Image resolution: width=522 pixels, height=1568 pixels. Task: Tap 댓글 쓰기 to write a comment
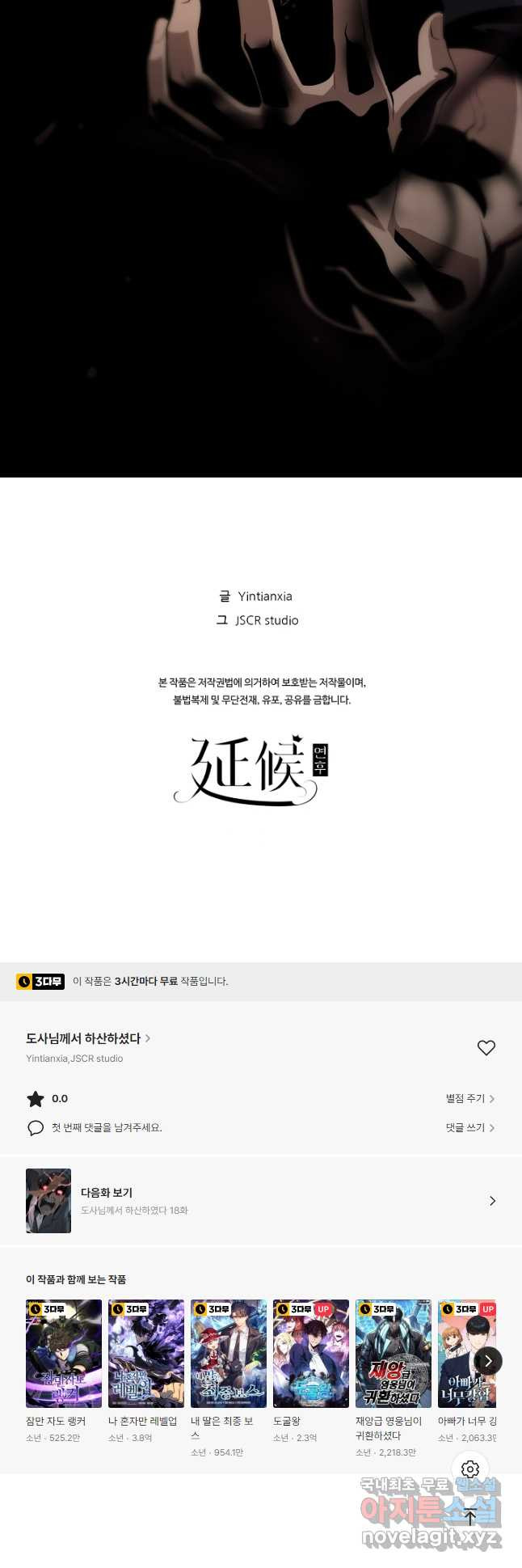tap(469, 1128)
